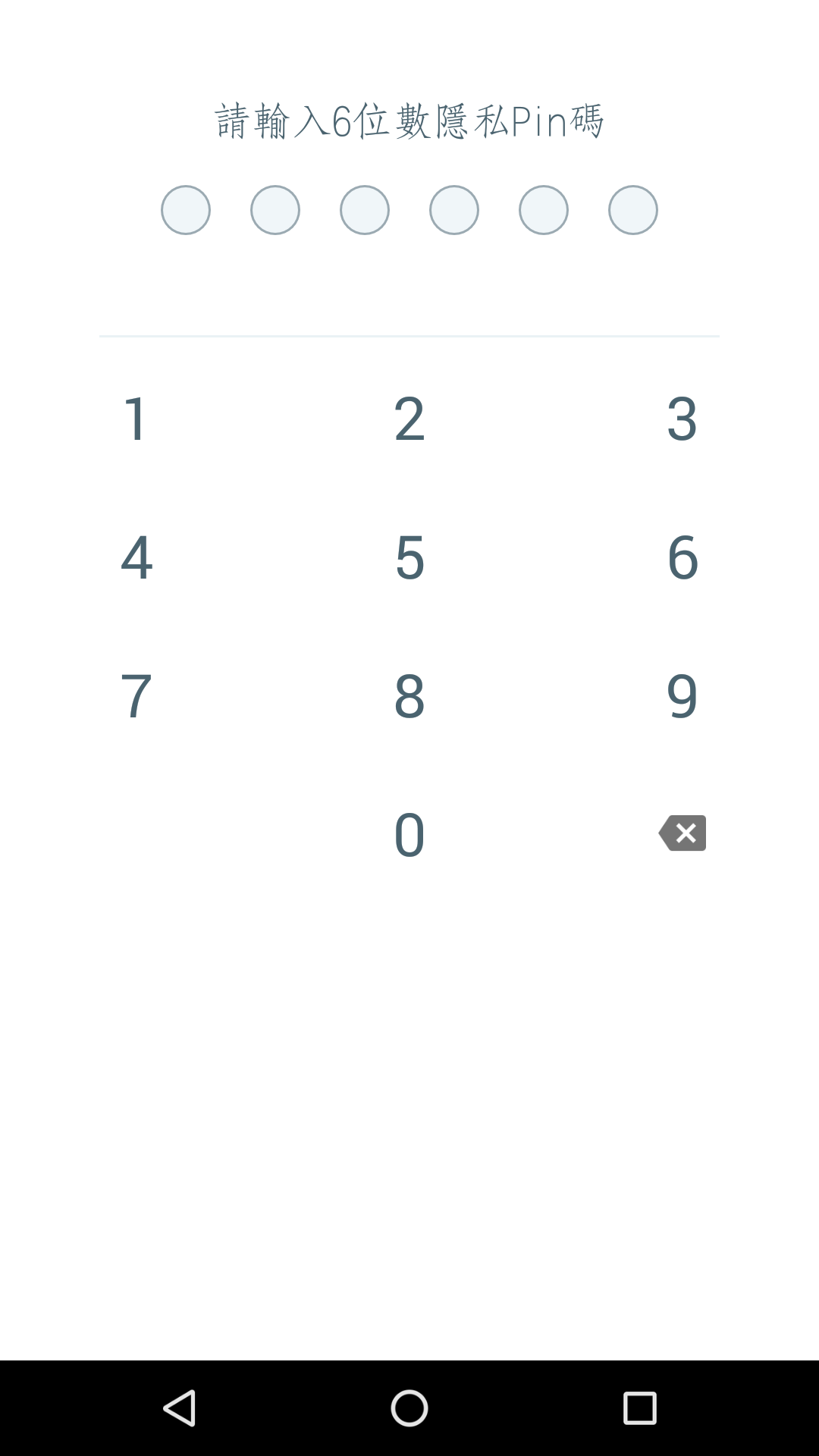Select the number 9 key
Image resolution: width=819 pixels, height=1456 pixels.
click(682, 695)
